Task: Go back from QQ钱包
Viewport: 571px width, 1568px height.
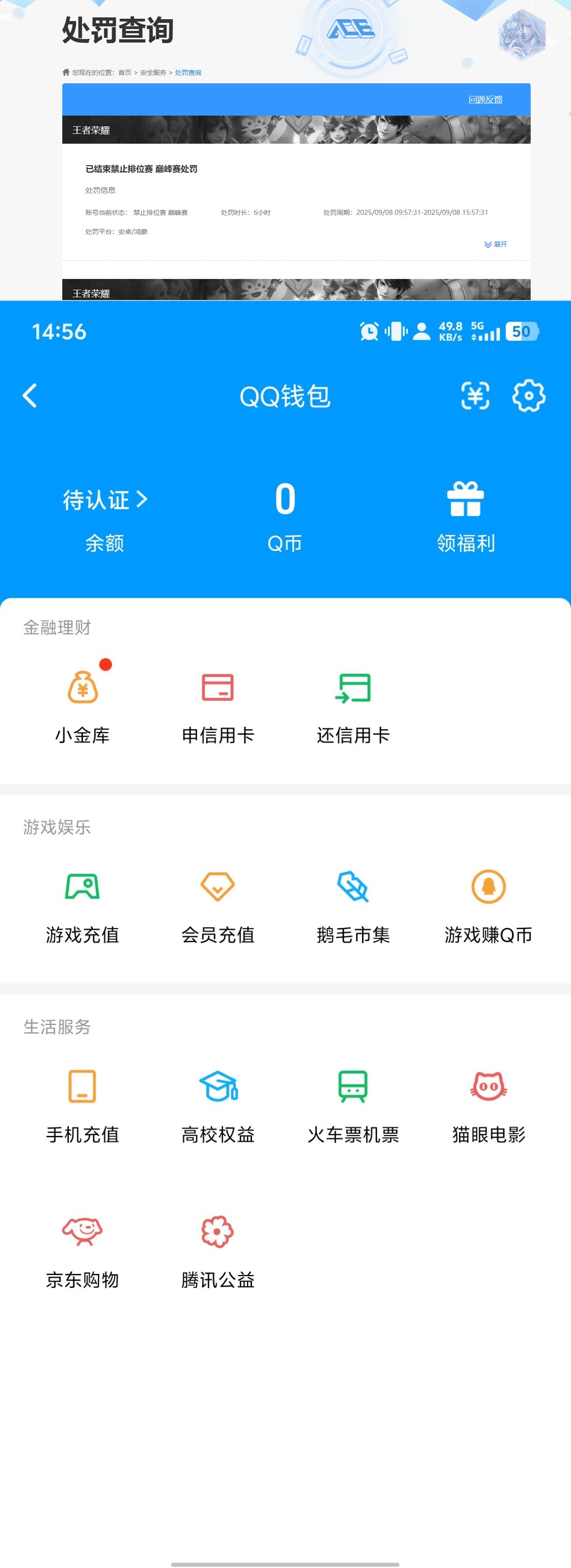Action: (x=30, y=396)
